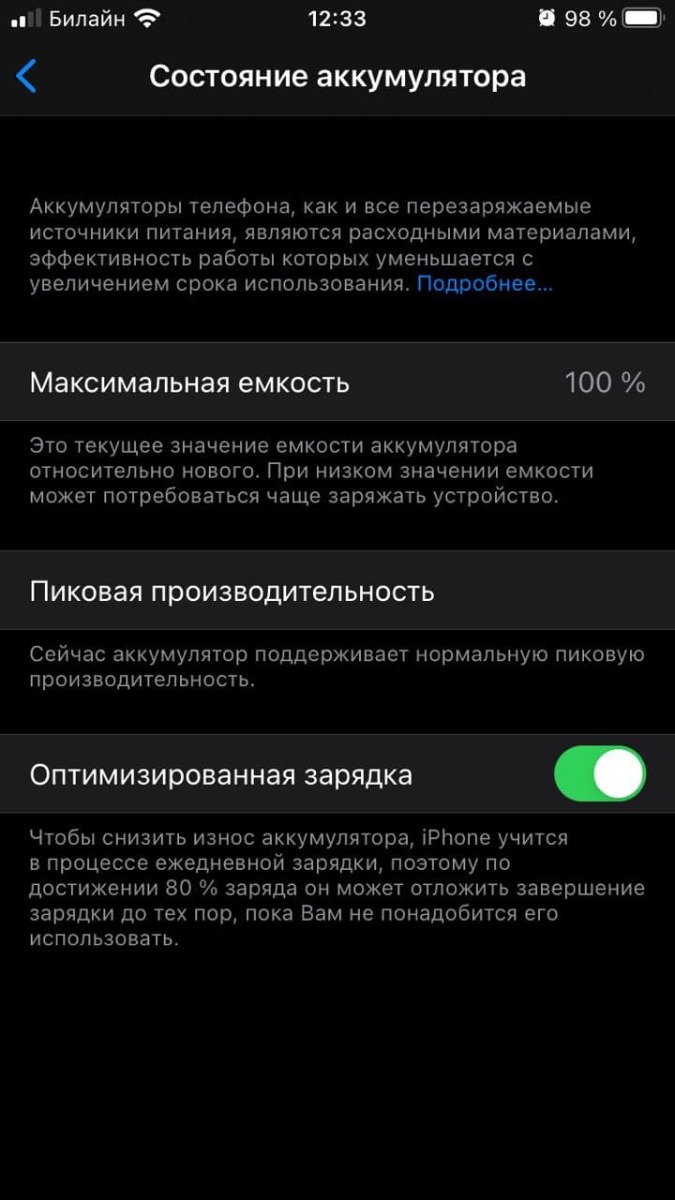The image size is (675, 1200).
Task: Go back using the top-left arrow
Action: [x=27, y=76]
